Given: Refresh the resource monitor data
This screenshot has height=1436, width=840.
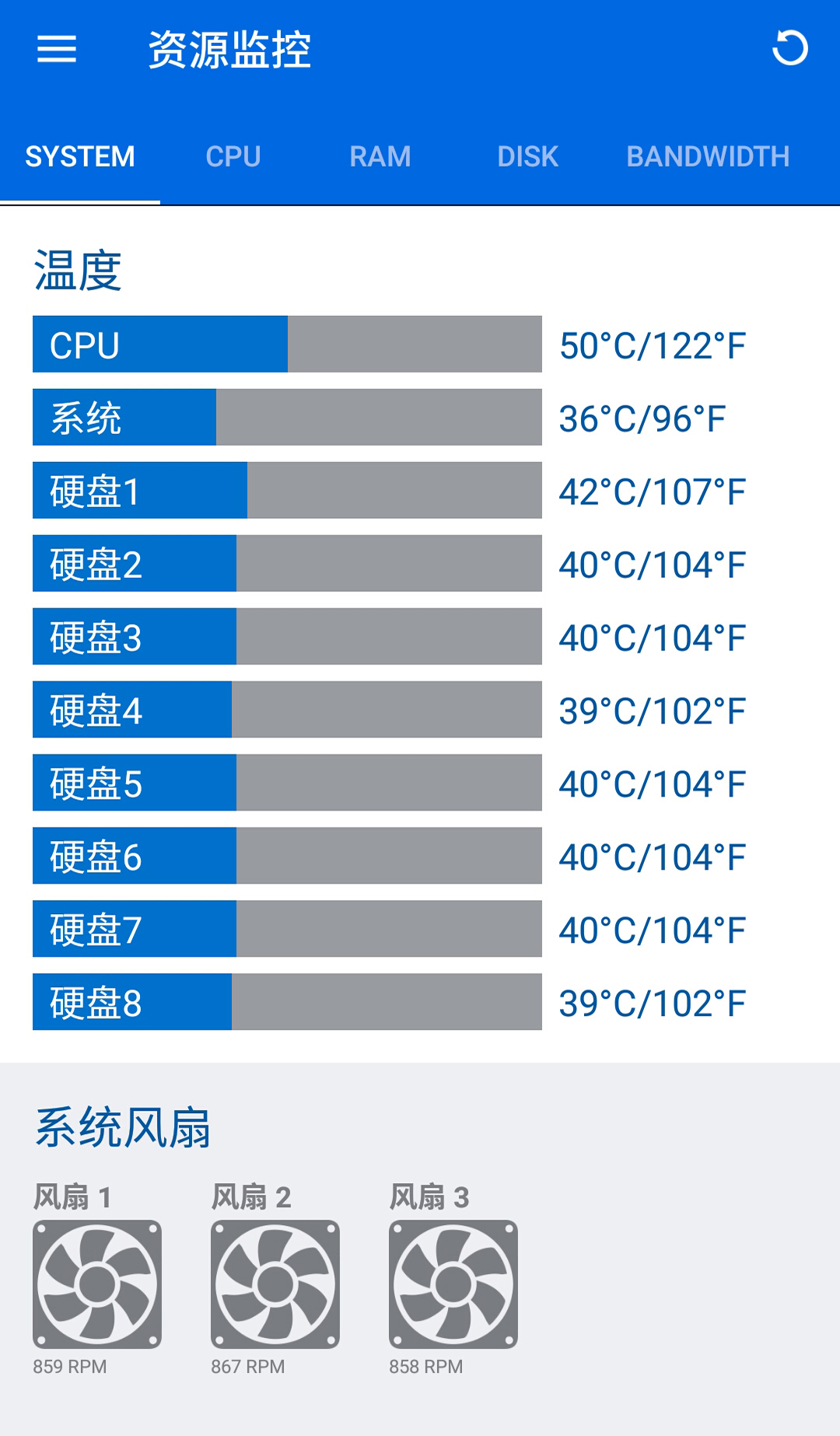Looking at the screenshot, I should click(789, 49).
